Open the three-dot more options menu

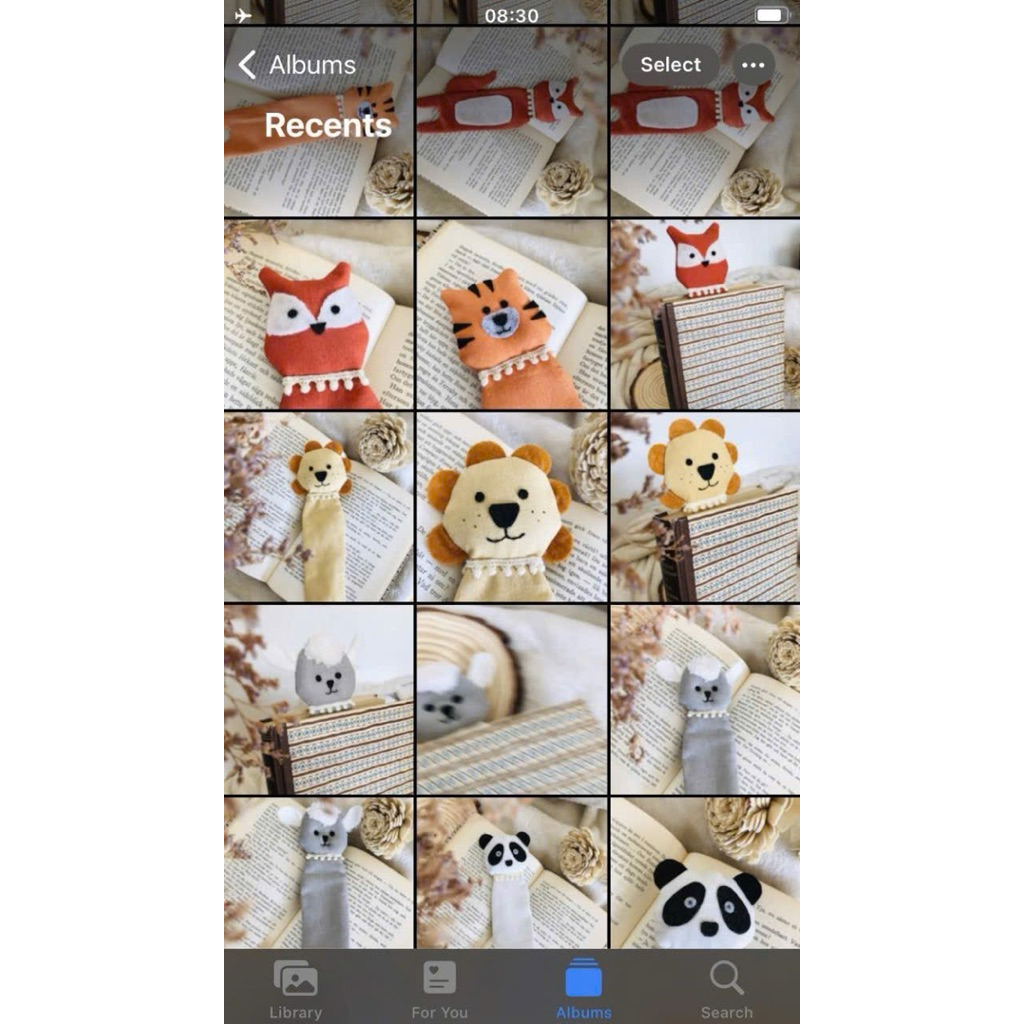pyautogui.click(x=753, y=65)
